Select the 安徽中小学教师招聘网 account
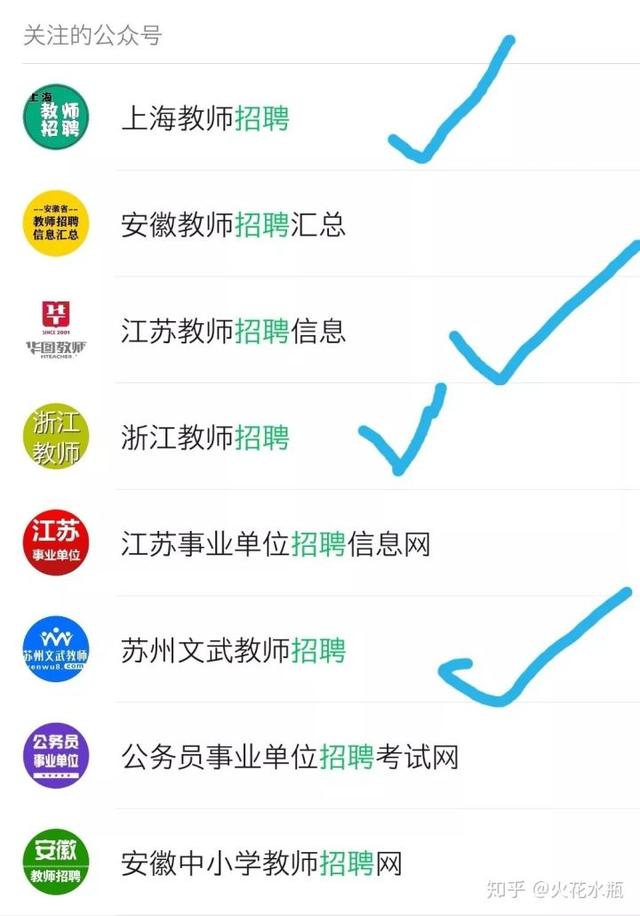Viewport: 640px width, 916px height. click(261, 863)
